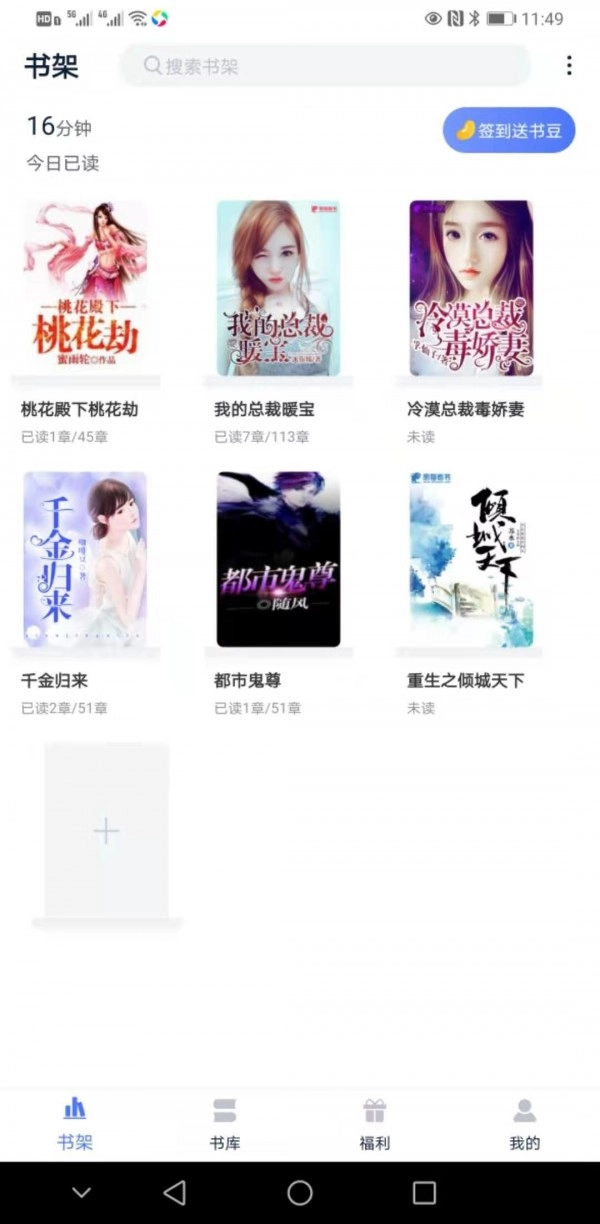This screenshot has height=1224, width=600.
Task: Switch to the 福利 tab
Action: (x=375, y=1124)
